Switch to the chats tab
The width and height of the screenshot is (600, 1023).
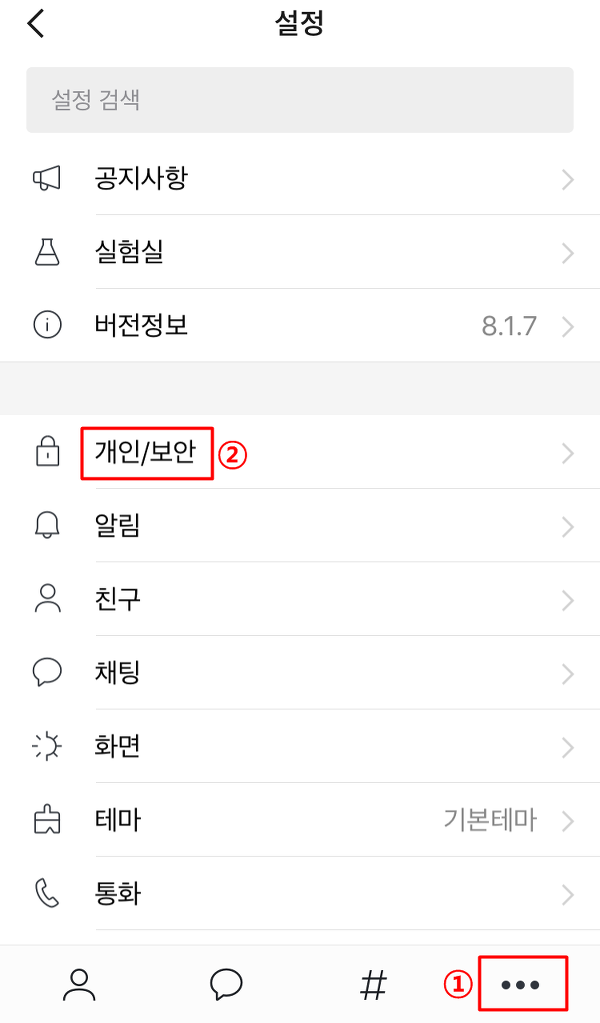(226, 985)
